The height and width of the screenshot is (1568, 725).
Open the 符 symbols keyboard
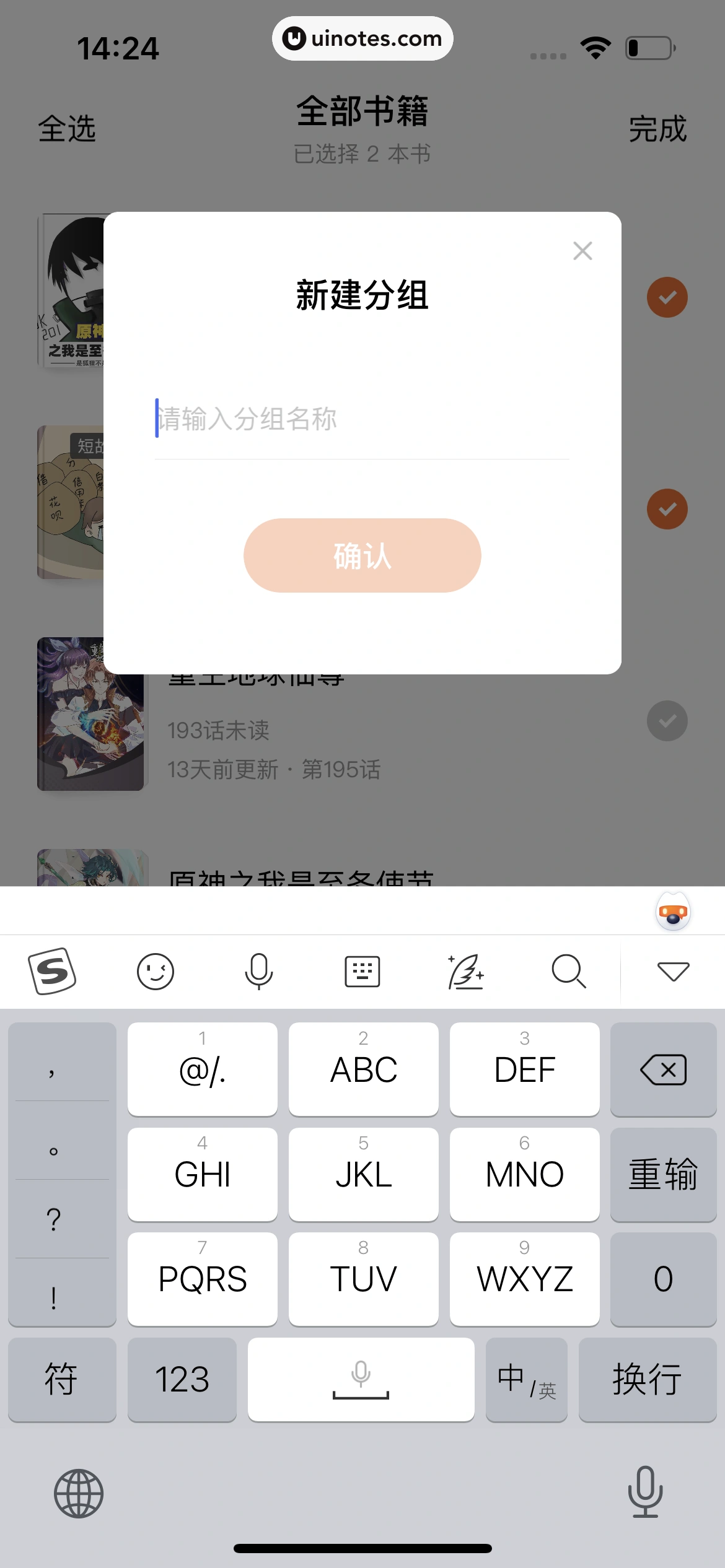coord(61,1380)
